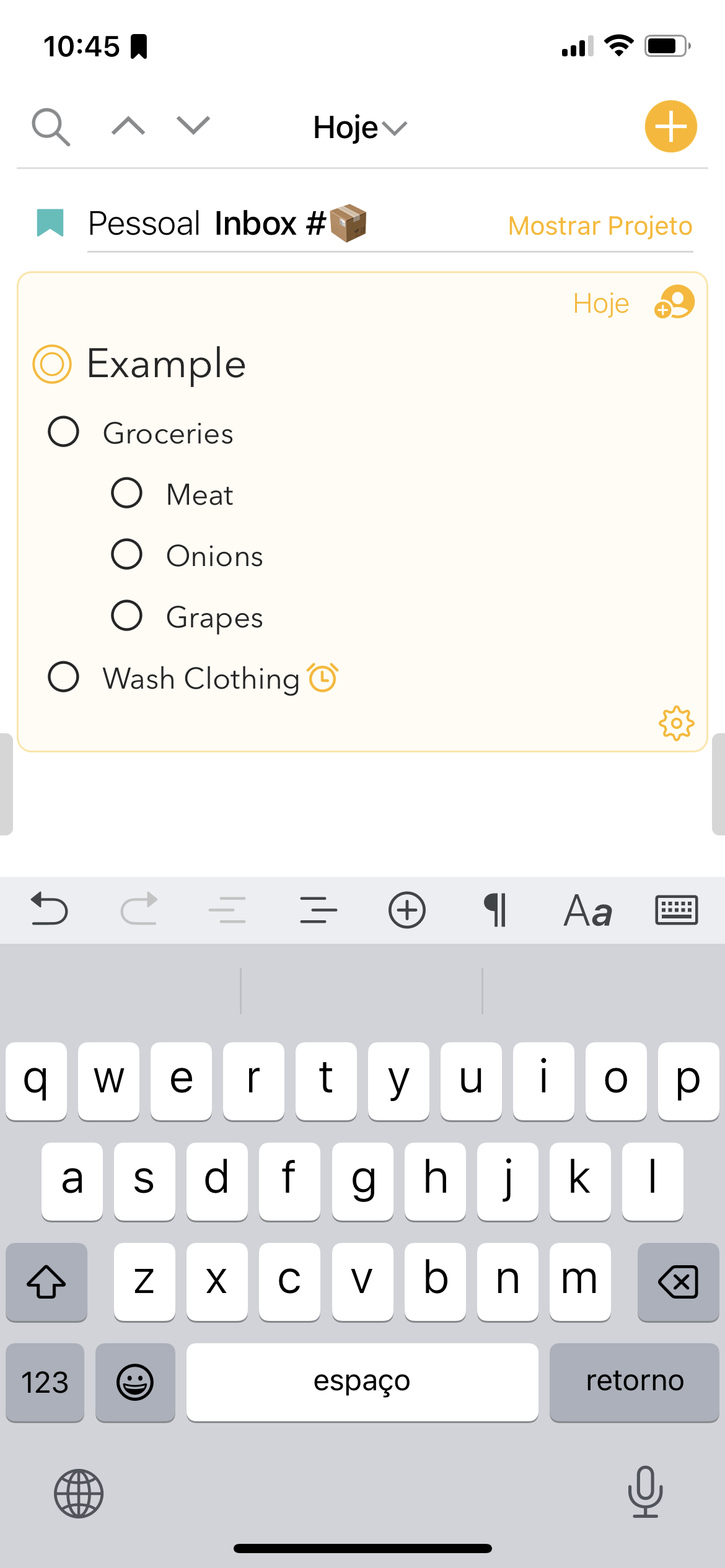Hit the retorno key
The image size is (725, 1568).
click(x=634, y=1382)
